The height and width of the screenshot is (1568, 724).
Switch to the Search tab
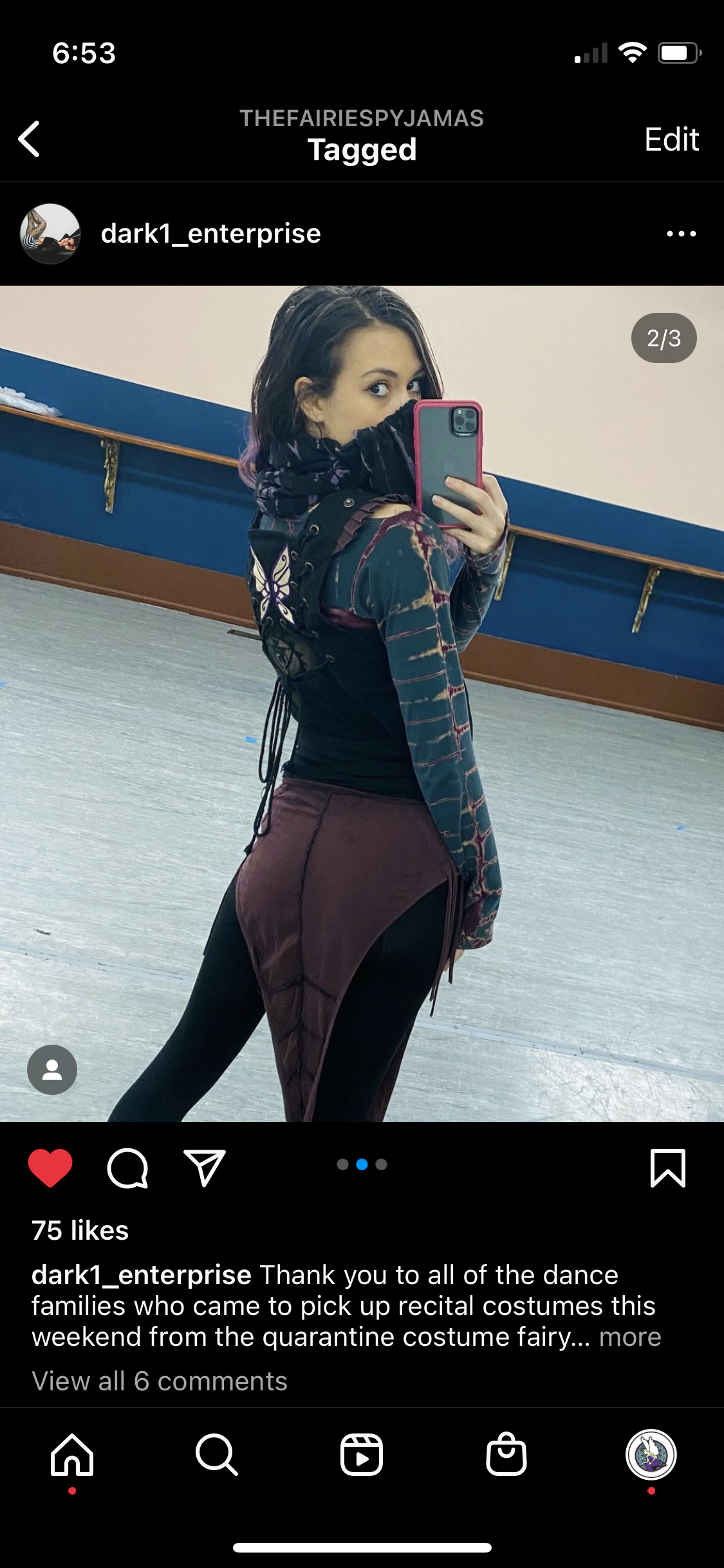click(217, 1455)
